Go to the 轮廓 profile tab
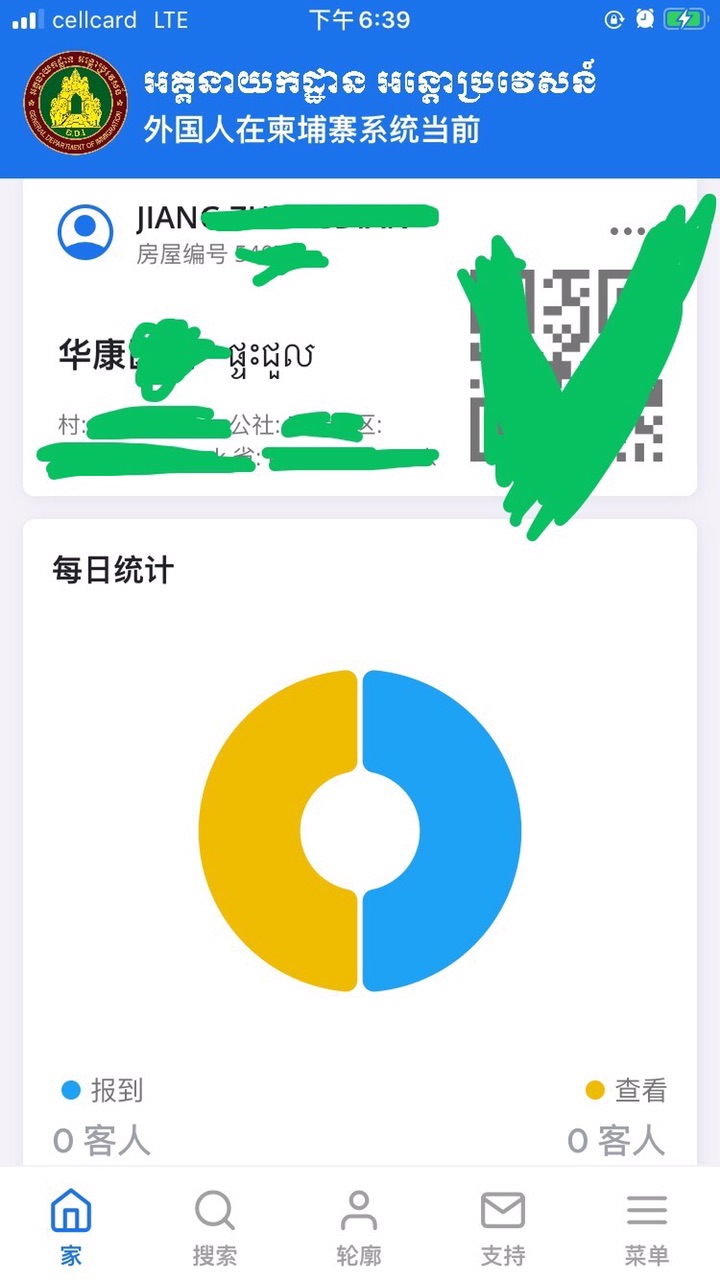 pyautogui.click(x=359, y=1226)
